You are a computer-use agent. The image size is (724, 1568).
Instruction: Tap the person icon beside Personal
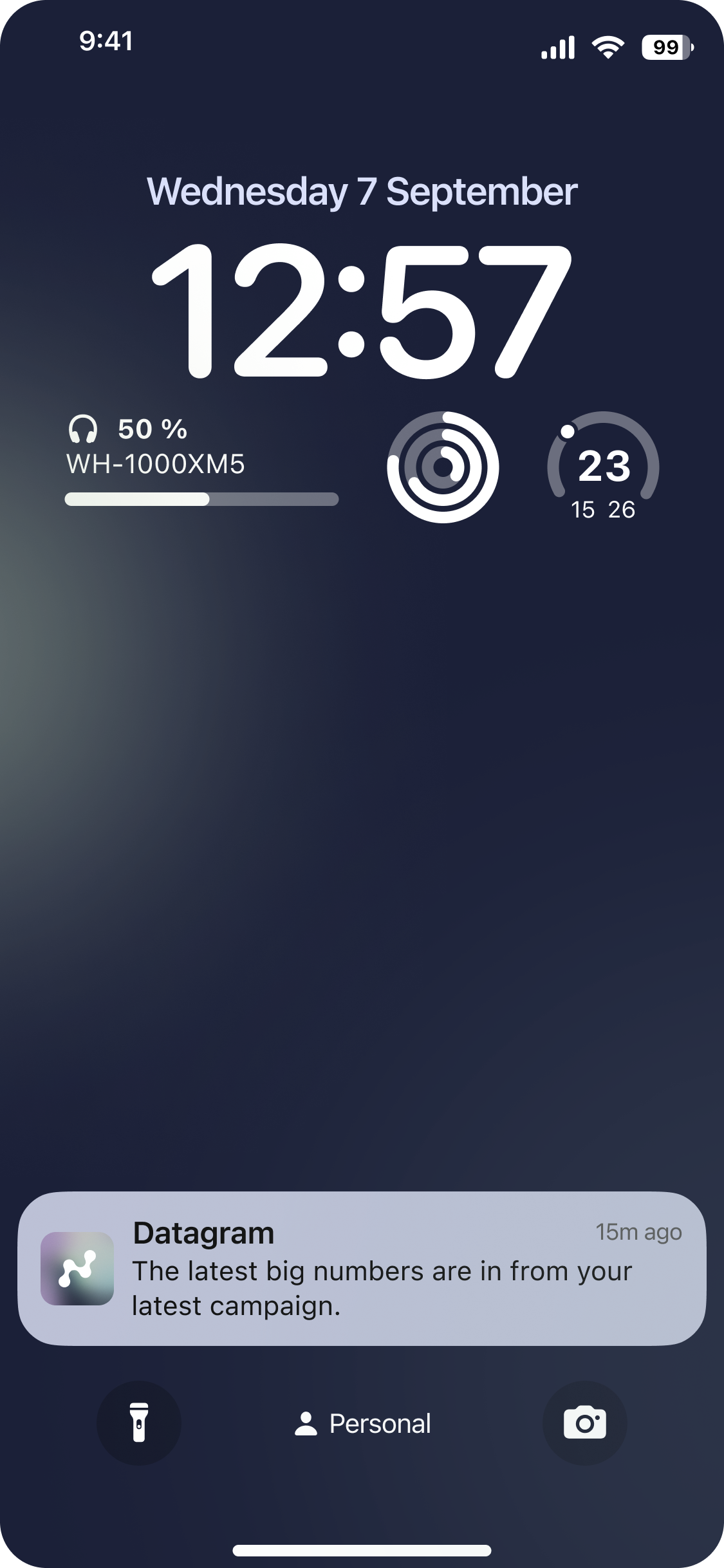307,1424
